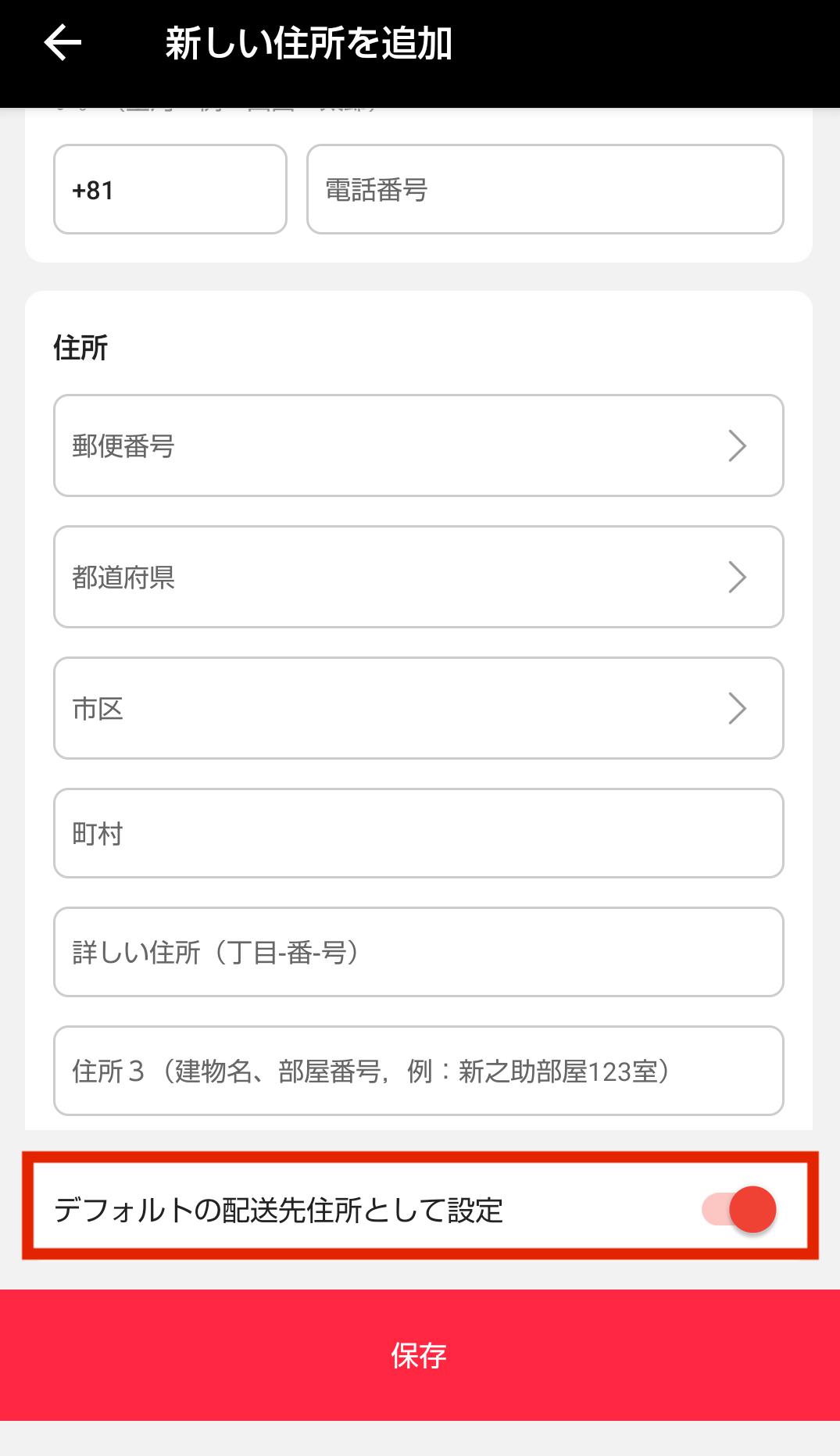Screen dimensions: 840x1456
Task: Tap the +81 country code field
Action: pyautogui.click(x=170, y=189)
